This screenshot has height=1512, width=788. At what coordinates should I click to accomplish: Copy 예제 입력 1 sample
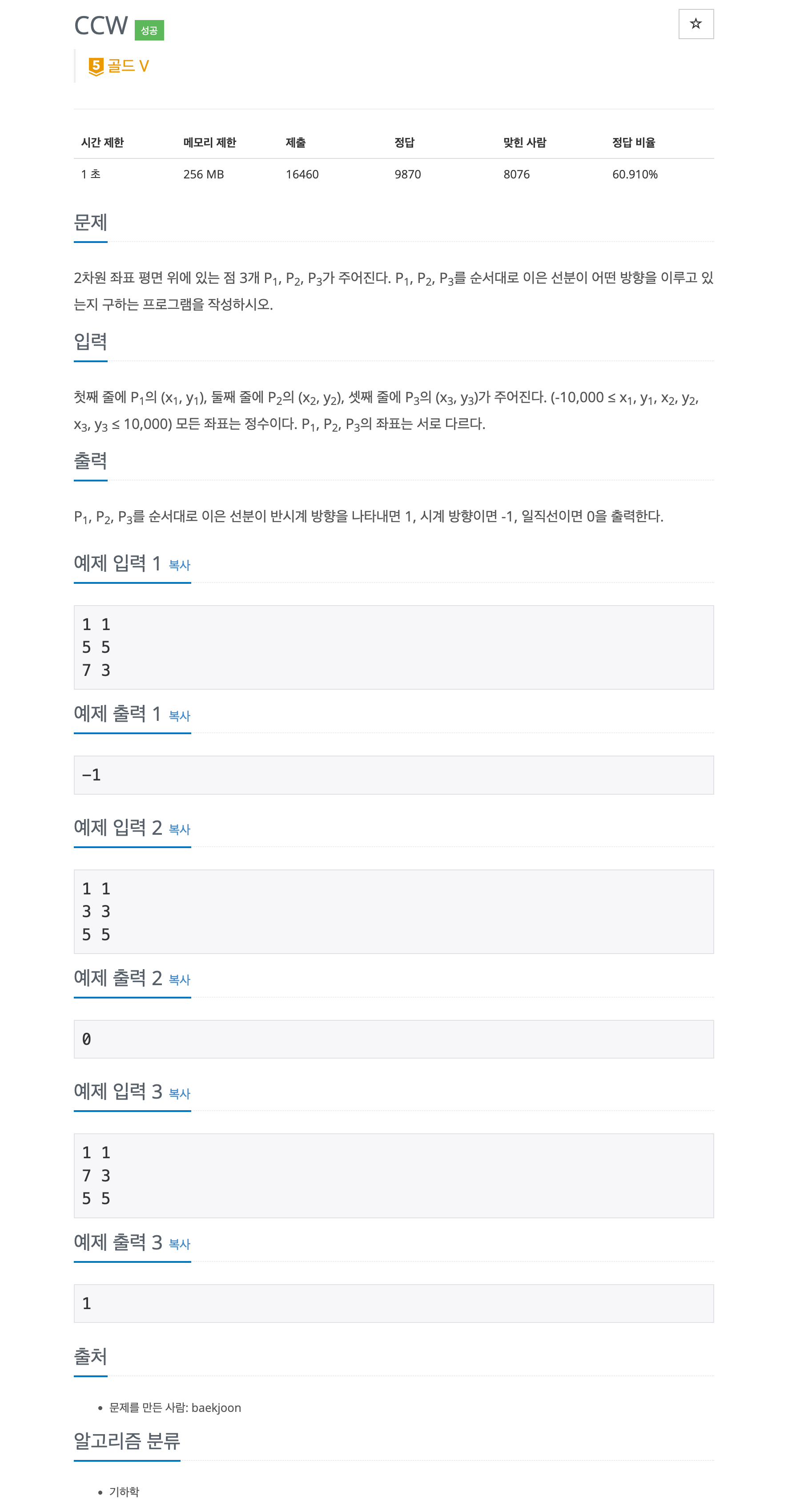tap(179, 565)
